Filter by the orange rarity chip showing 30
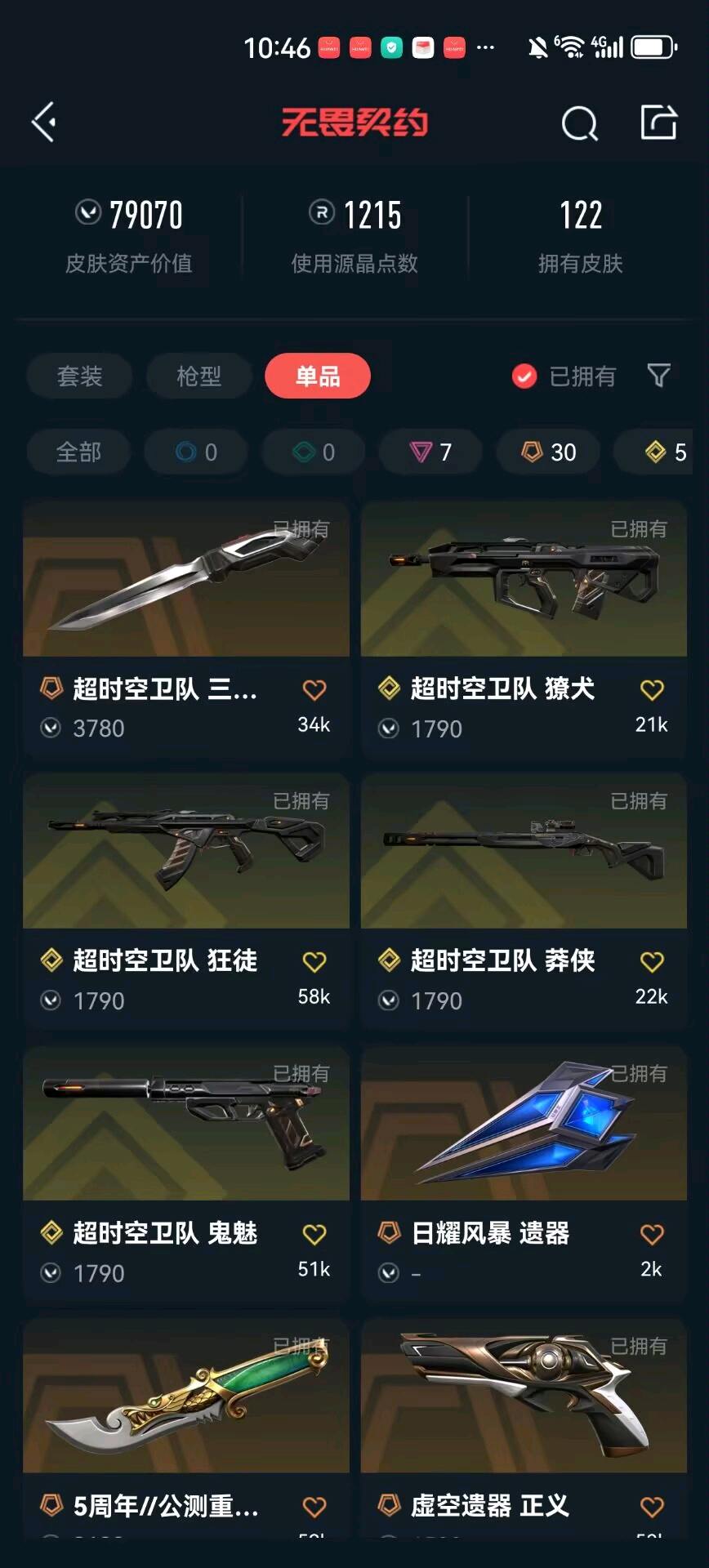Image resolution: width=709 pixels, height=1568 pixels. [x=549, y=452]
